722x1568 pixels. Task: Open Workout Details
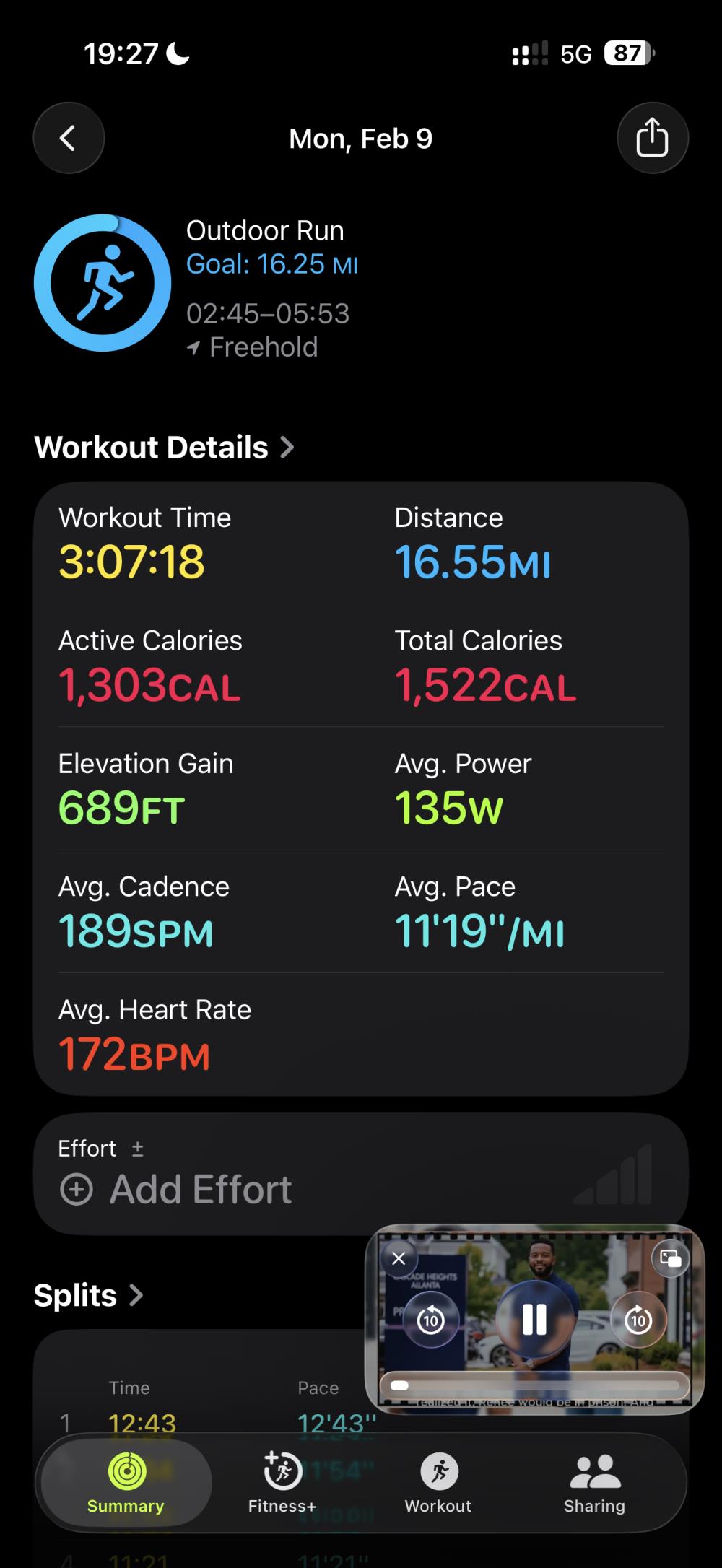pos(164,448)
